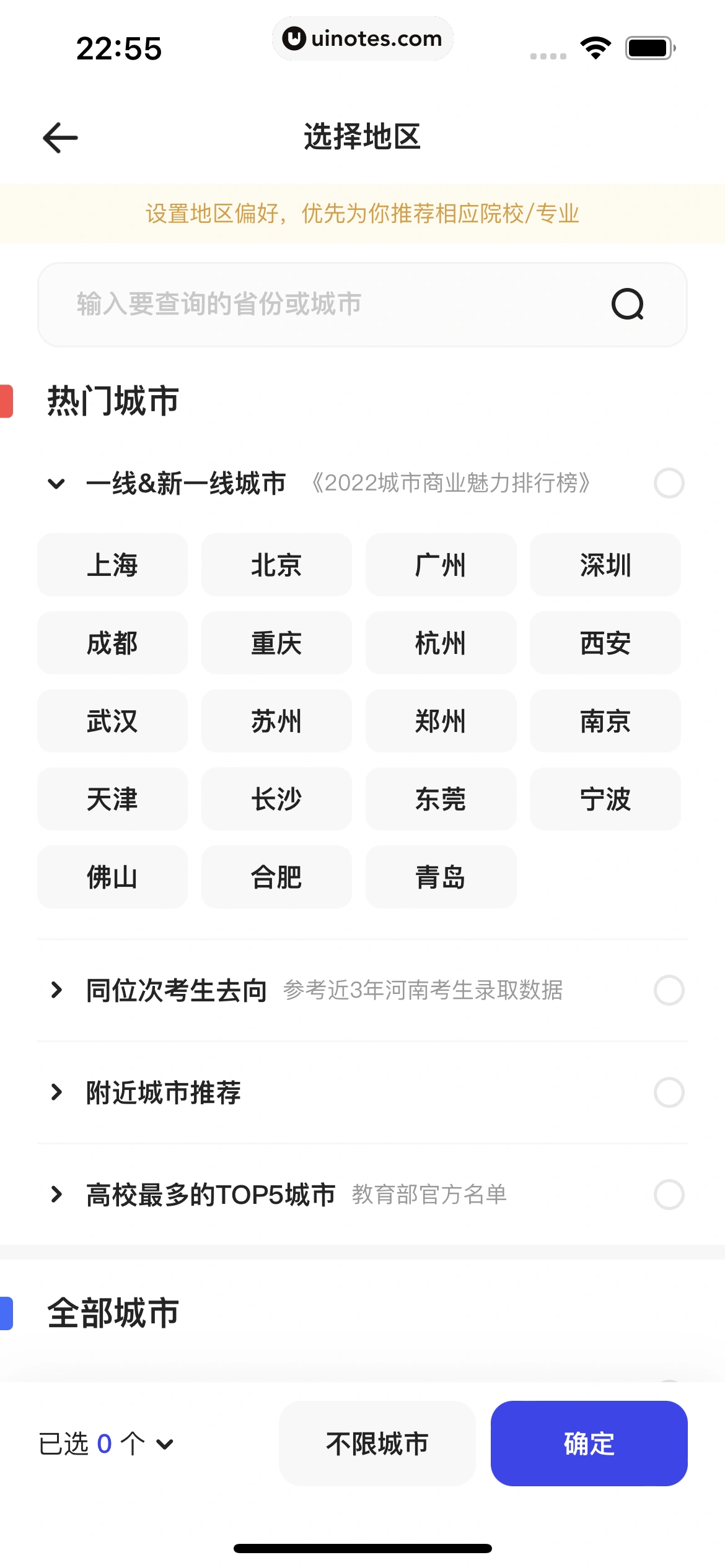725x1568 pixels.
Task: Collapse the 一线&新一线城市 list
Action: coord(58,484)
